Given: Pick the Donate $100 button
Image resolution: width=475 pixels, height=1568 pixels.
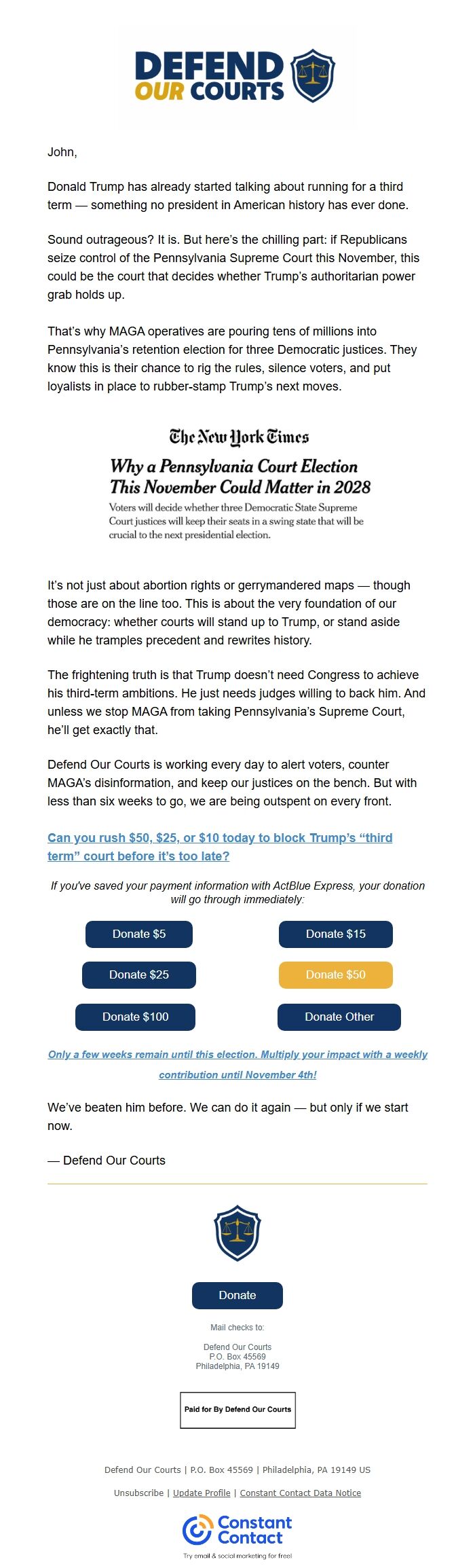Looking at the screenshot, I should point(136,1017).
